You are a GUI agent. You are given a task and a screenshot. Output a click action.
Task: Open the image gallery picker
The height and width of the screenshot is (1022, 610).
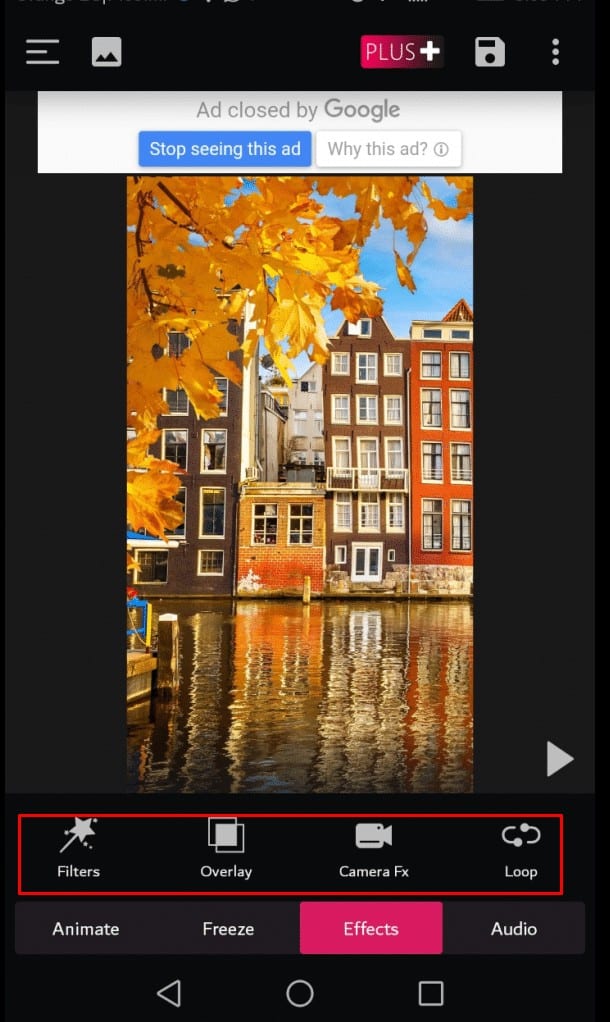point(107,52)
